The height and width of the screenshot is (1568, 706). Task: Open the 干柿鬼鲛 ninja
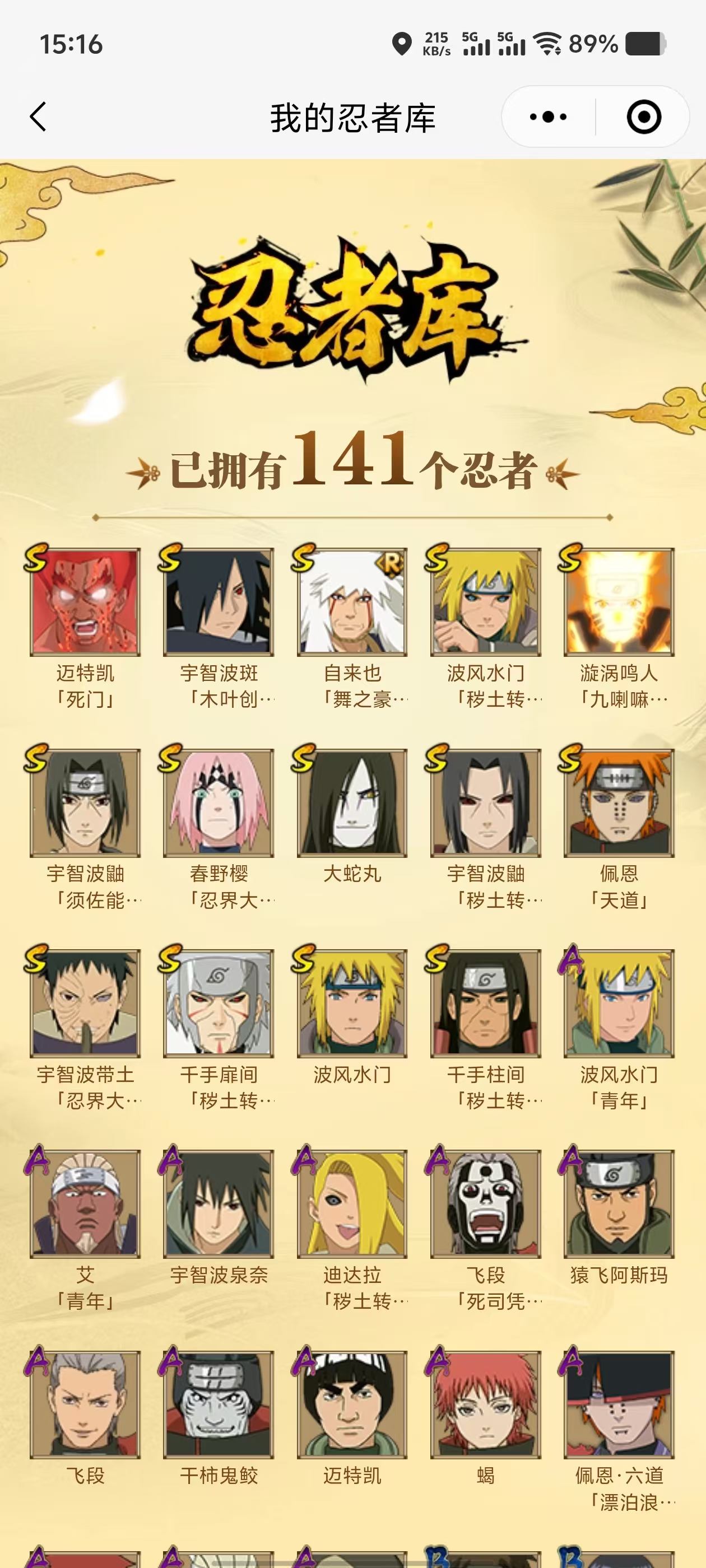[x=219, y=1404]
